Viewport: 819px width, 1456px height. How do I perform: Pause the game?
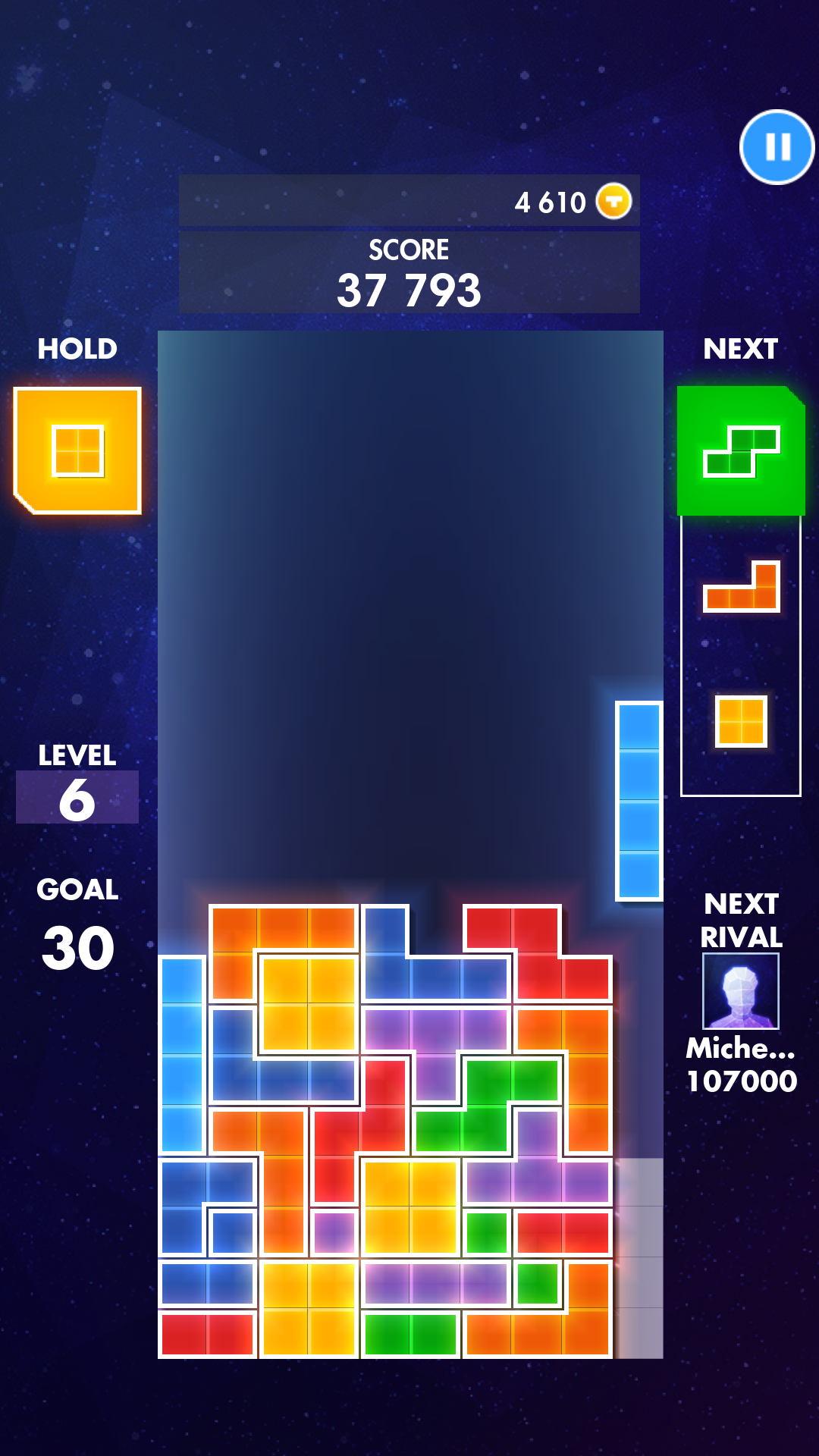[x=777, y=147]
